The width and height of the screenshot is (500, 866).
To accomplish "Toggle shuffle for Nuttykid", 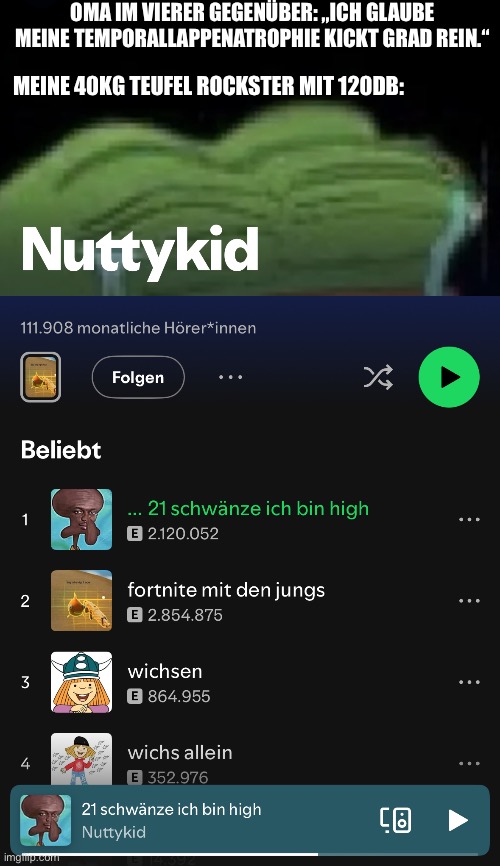I will 378,377.
